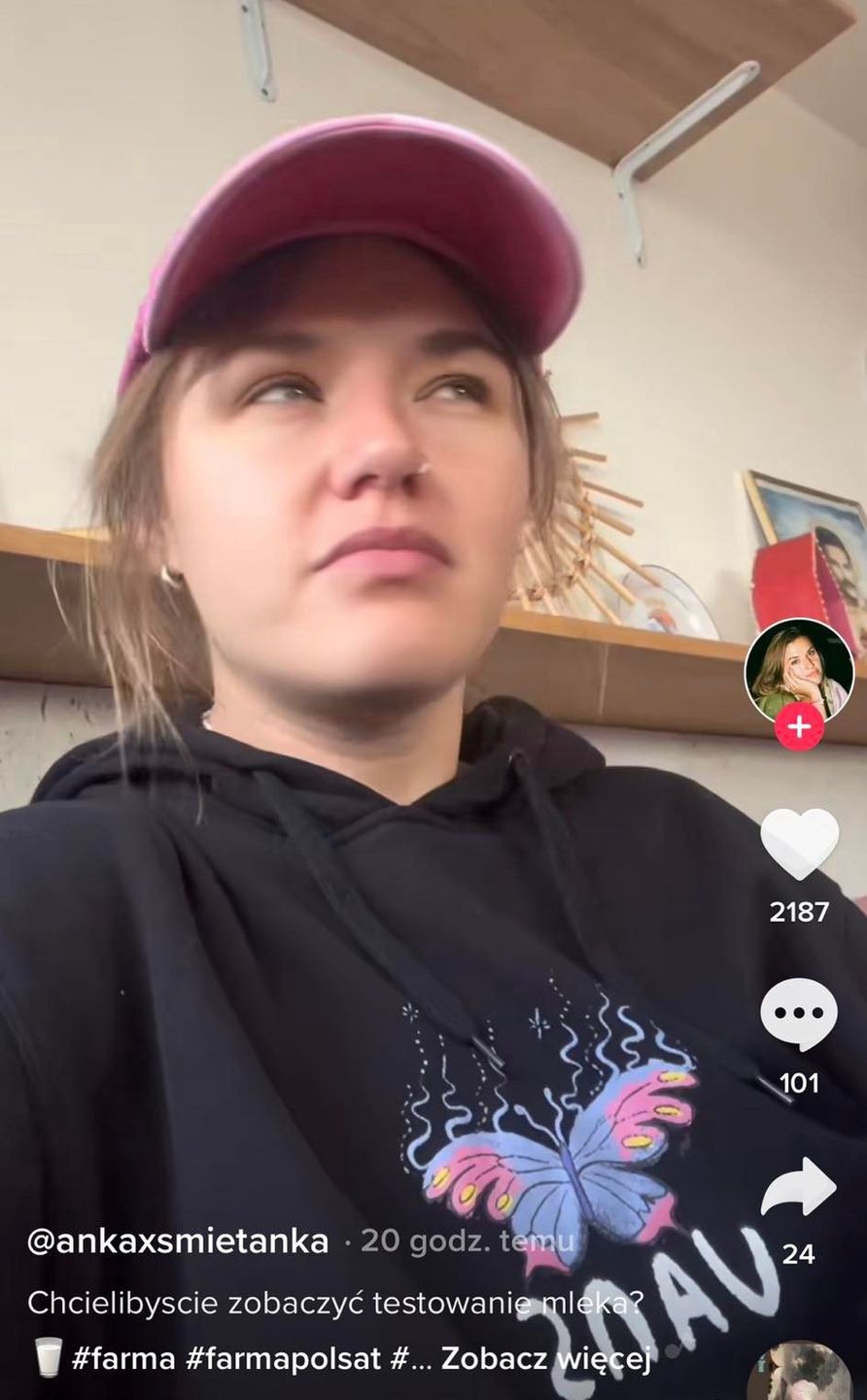Like this video with the heart
The height and width of the screenshot is (1400, 867).
(799, 843)
